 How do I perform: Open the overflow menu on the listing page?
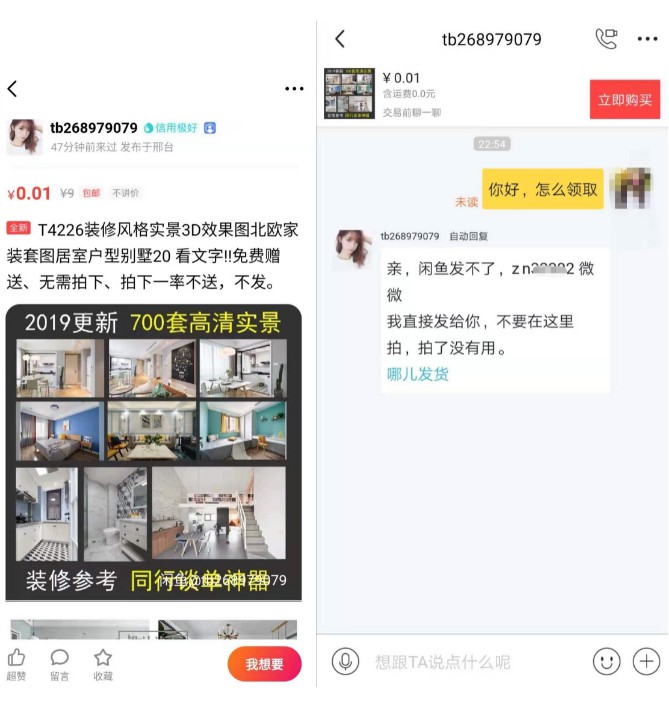pyautogui.click(x=293, y=89)
